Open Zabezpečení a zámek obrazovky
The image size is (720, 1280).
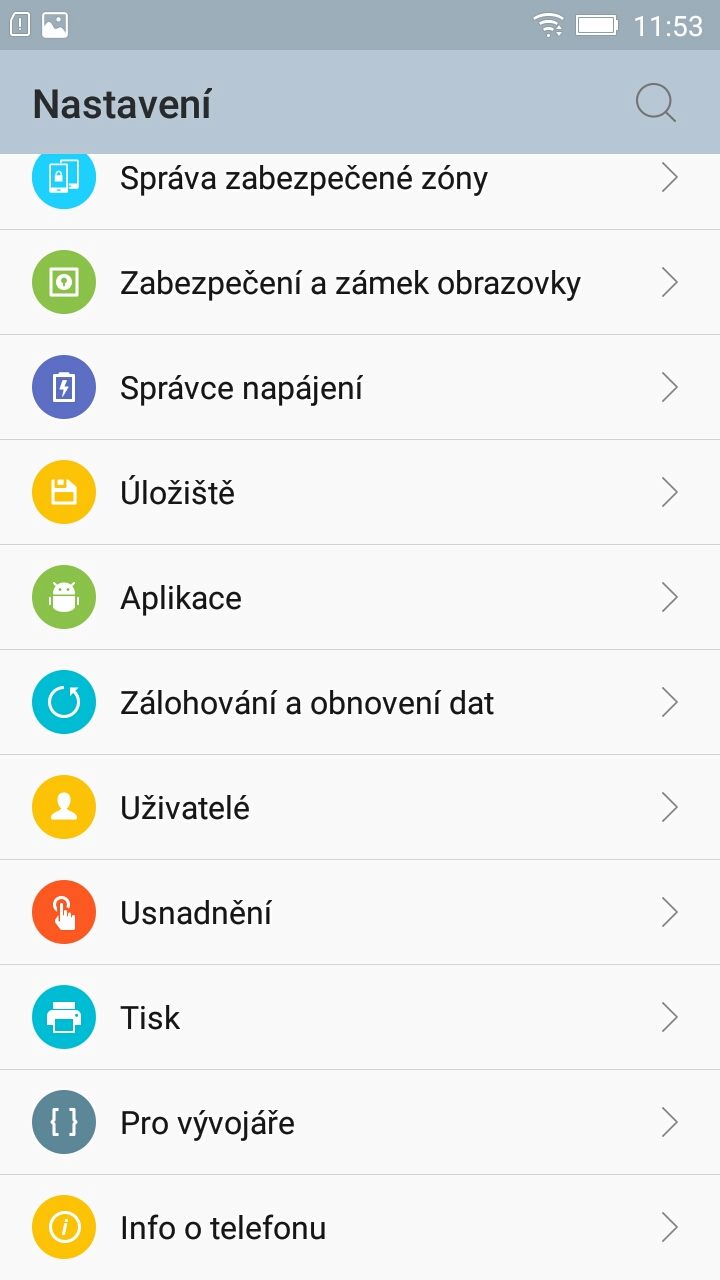tap(360, 282)
